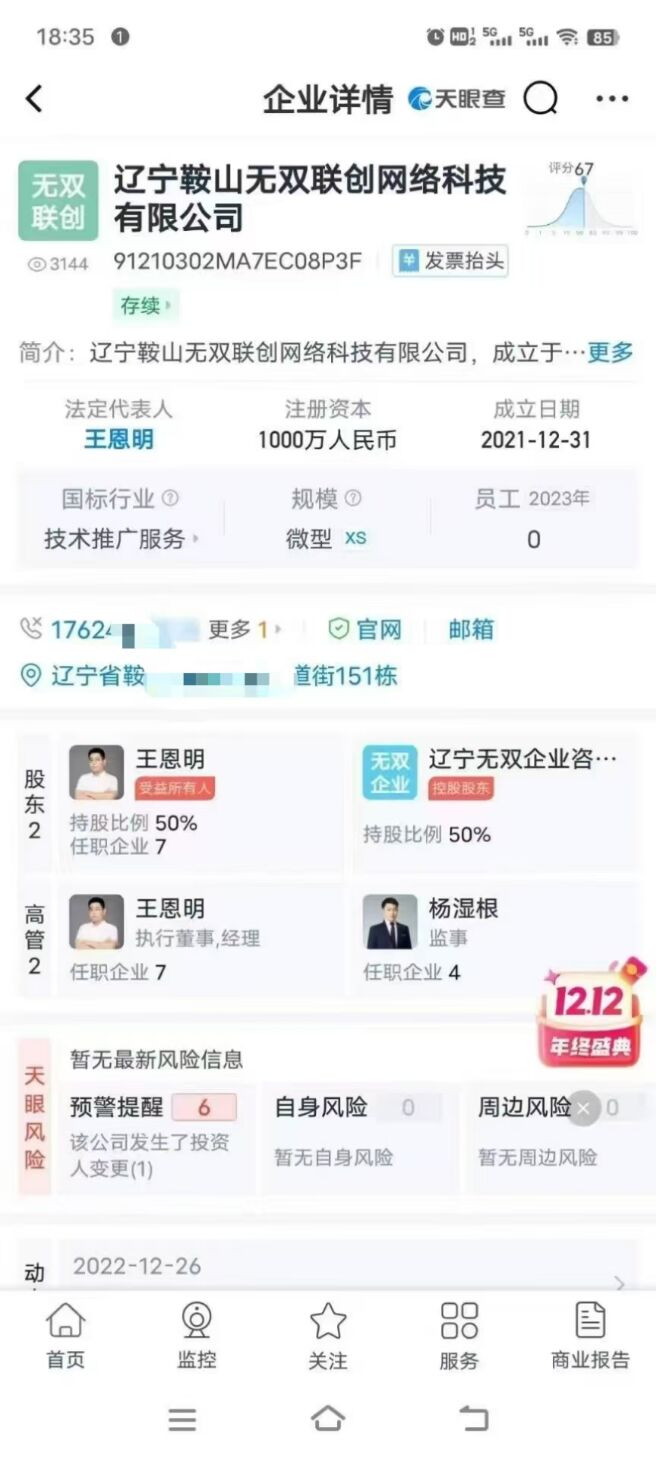Viewport: 656px width, 1458px height.
Task: Open the 商业报告 tab
Action: click(x=590, y=1336)
